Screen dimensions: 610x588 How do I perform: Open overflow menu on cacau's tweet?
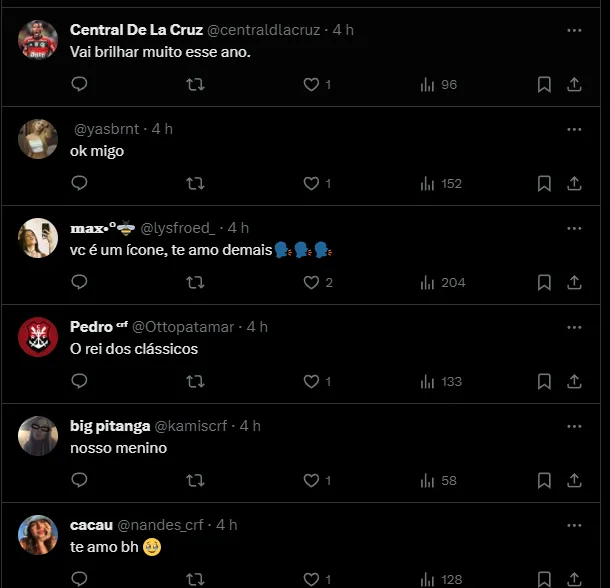574,525
